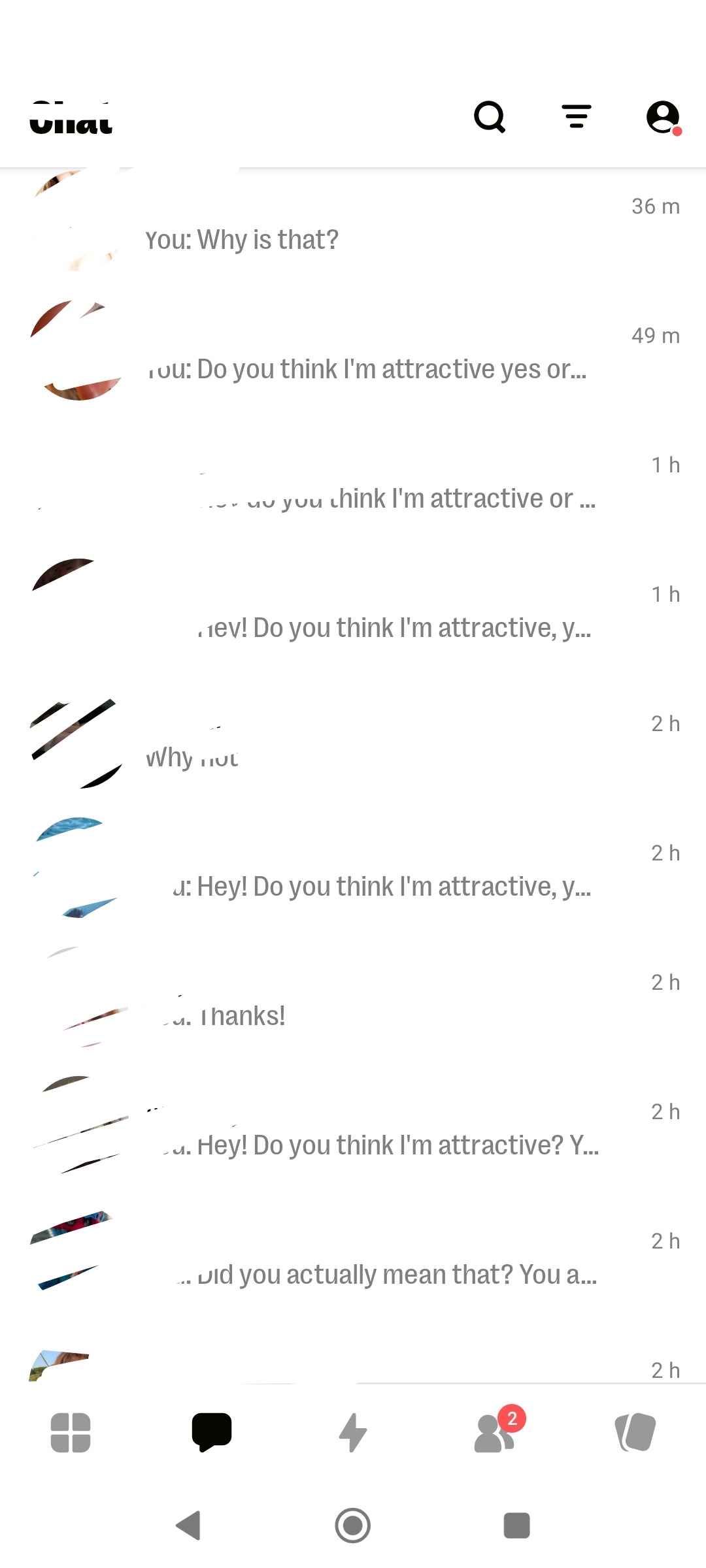Open your profile icon in the header

click(663, 118)
